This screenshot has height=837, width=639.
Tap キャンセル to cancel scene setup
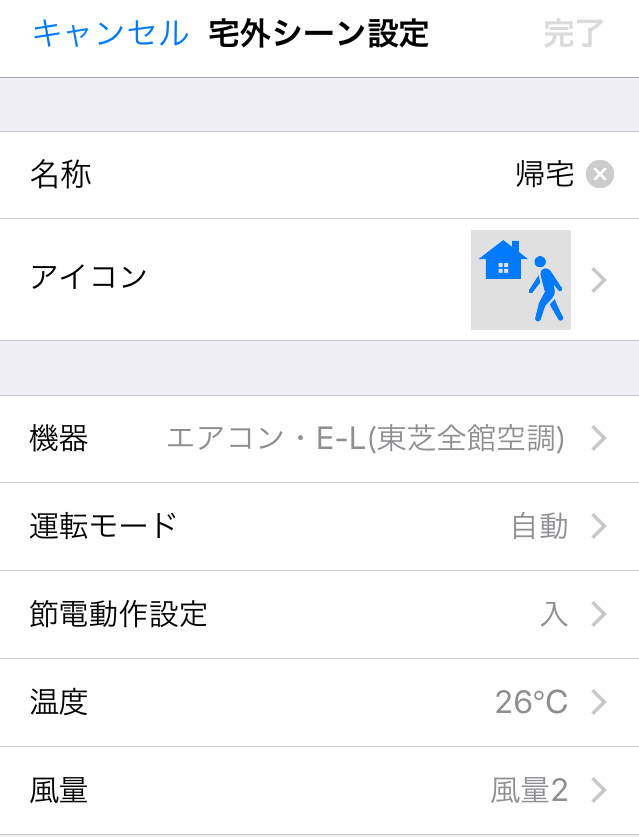[x=110, y=34]
